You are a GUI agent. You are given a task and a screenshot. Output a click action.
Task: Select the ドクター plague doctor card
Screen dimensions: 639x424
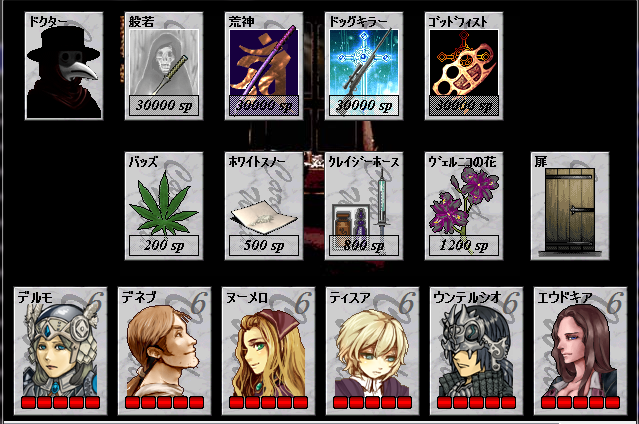(64, 67)
